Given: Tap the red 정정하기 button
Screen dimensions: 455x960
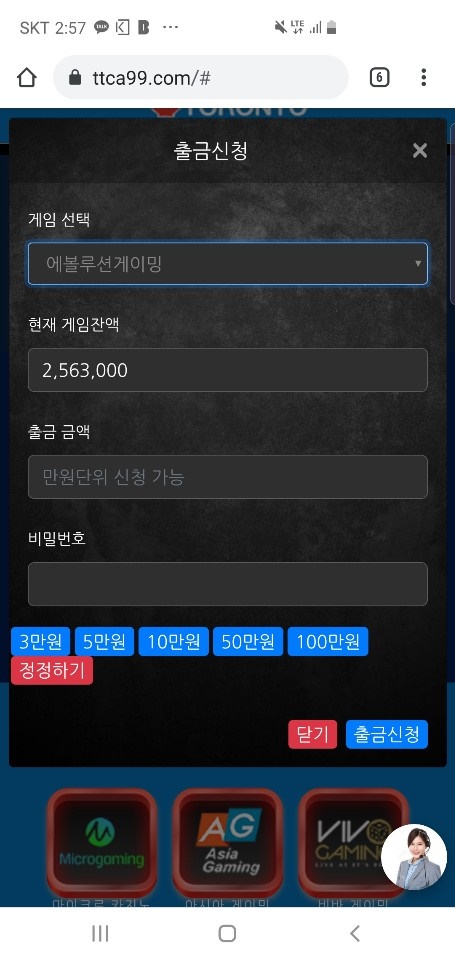Looking at the screenshot, I should 52,670.
